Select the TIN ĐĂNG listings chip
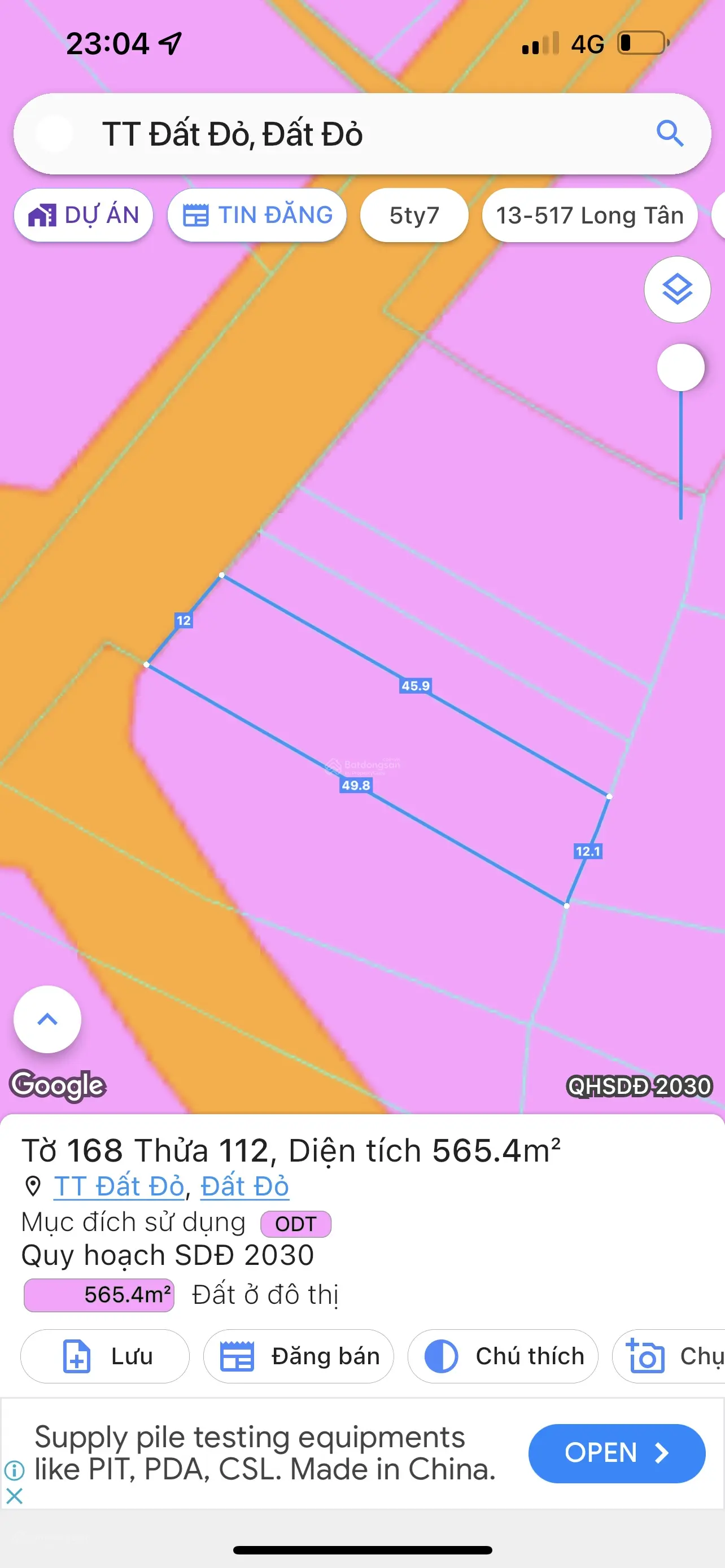725x1568 pixels. tap(257, 216)
